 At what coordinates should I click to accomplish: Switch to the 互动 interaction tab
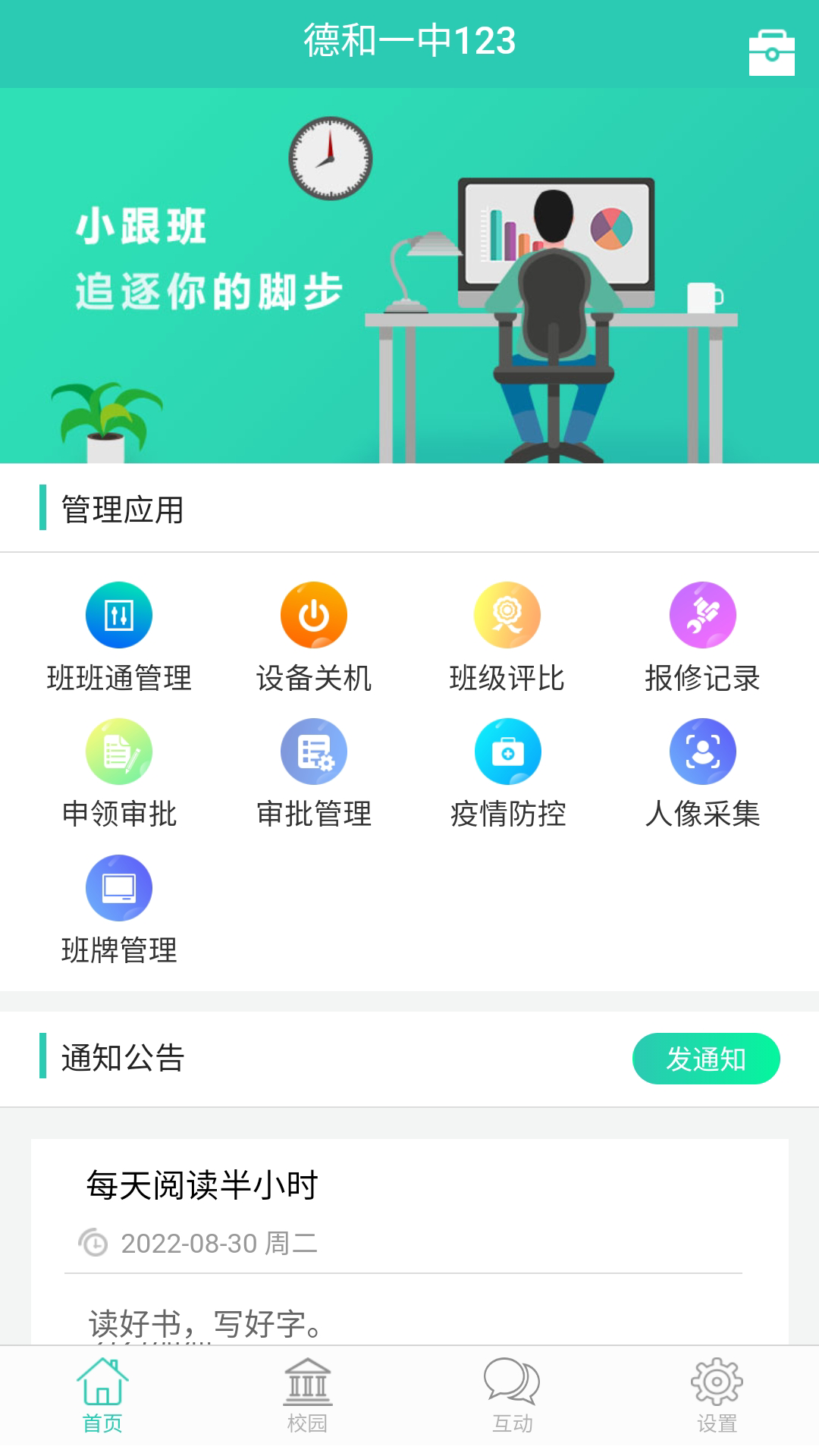[512, 1395]
